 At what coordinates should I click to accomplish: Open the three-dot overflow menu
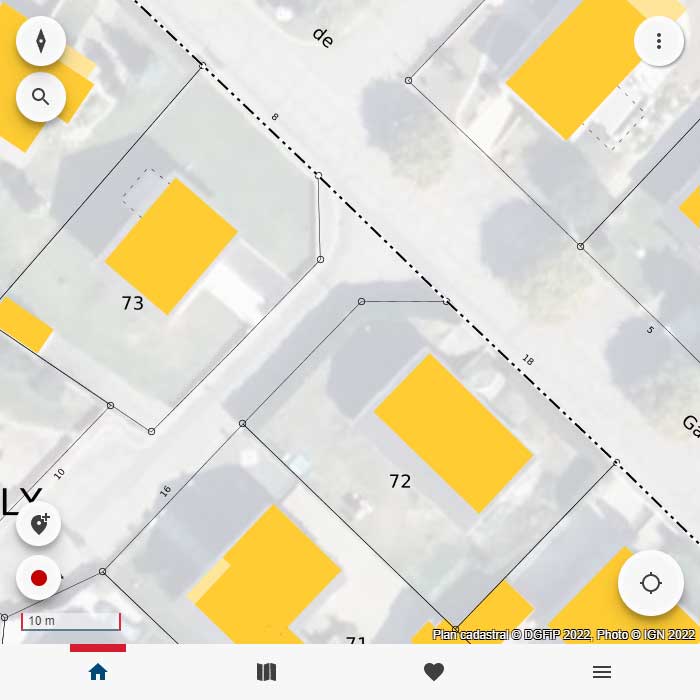point(659,41)
